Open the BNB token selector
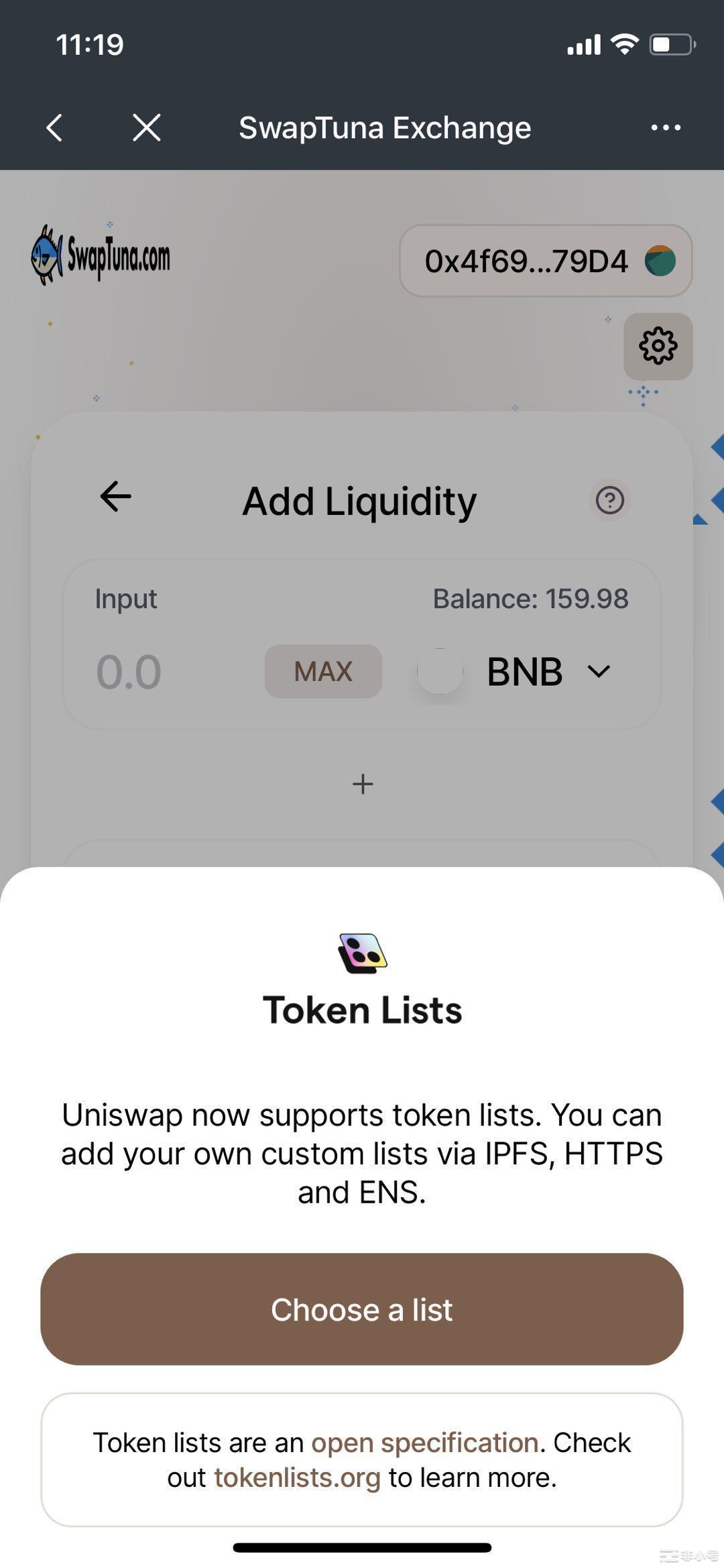This screenshot has height=1568, width=724. (x=514, y=671)
